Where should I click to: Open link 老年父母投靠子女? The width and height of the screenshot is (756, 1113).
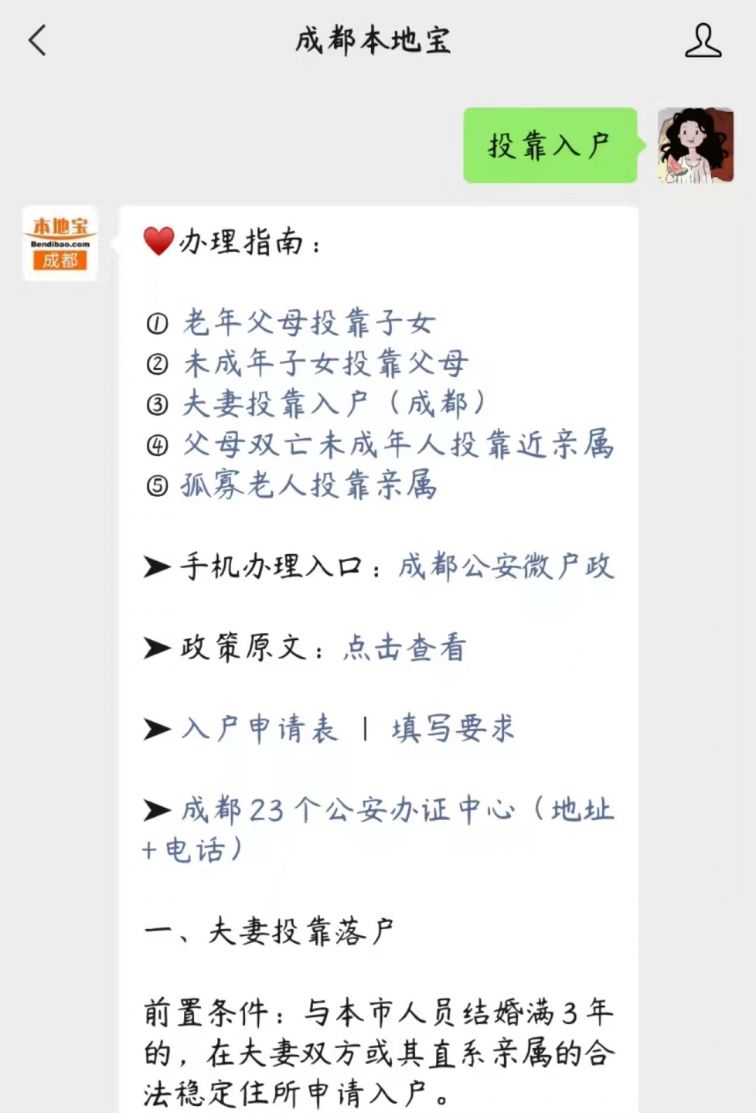[309, 323]
